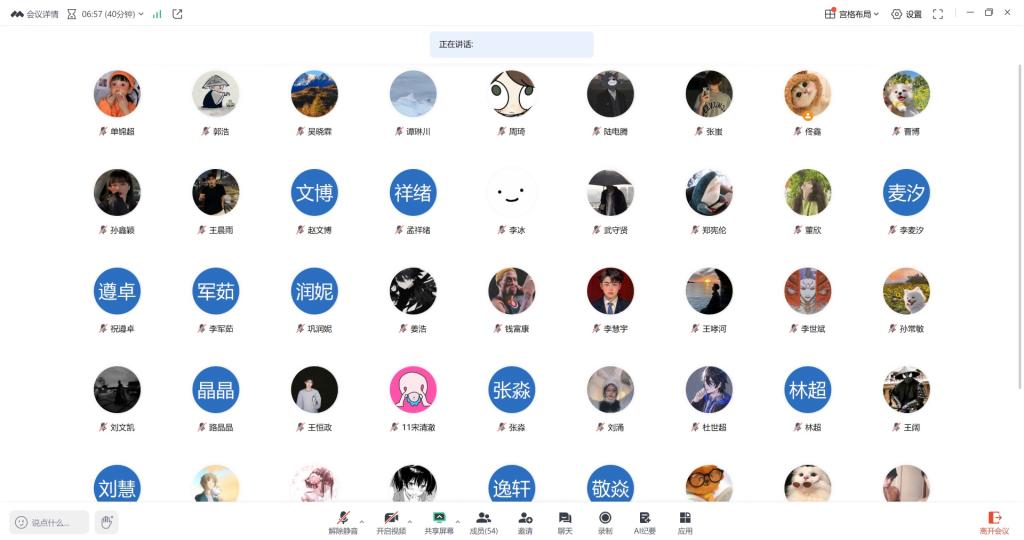Screen dimensions: 1024x540
Task: Expand the 宫格布局 layout dropdown
Action: (x=855, y=14)
